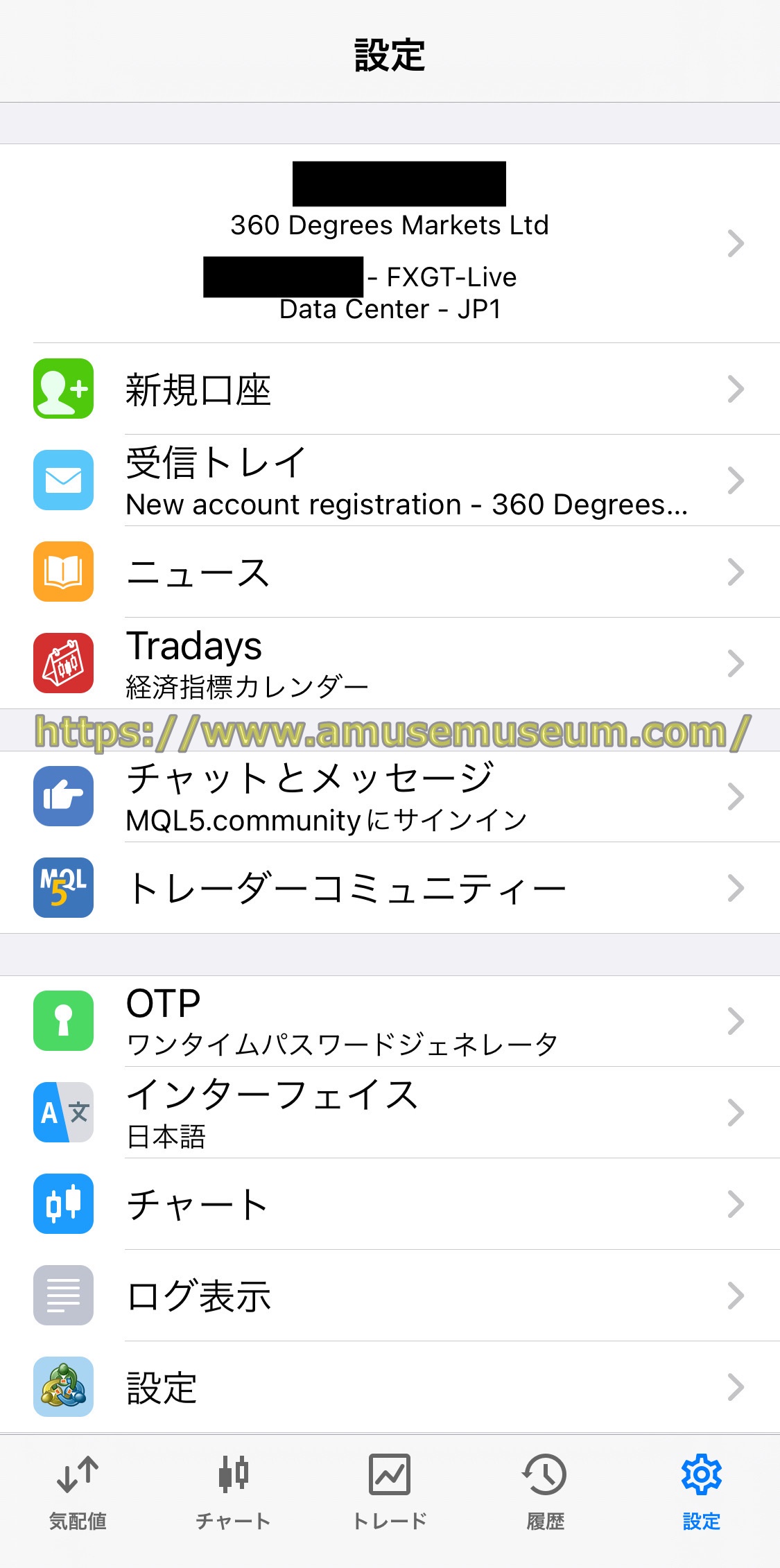Open トレーダーコミュニティー
The width and height of the screenshot is (780, 1568).
[x=390, y=888]
